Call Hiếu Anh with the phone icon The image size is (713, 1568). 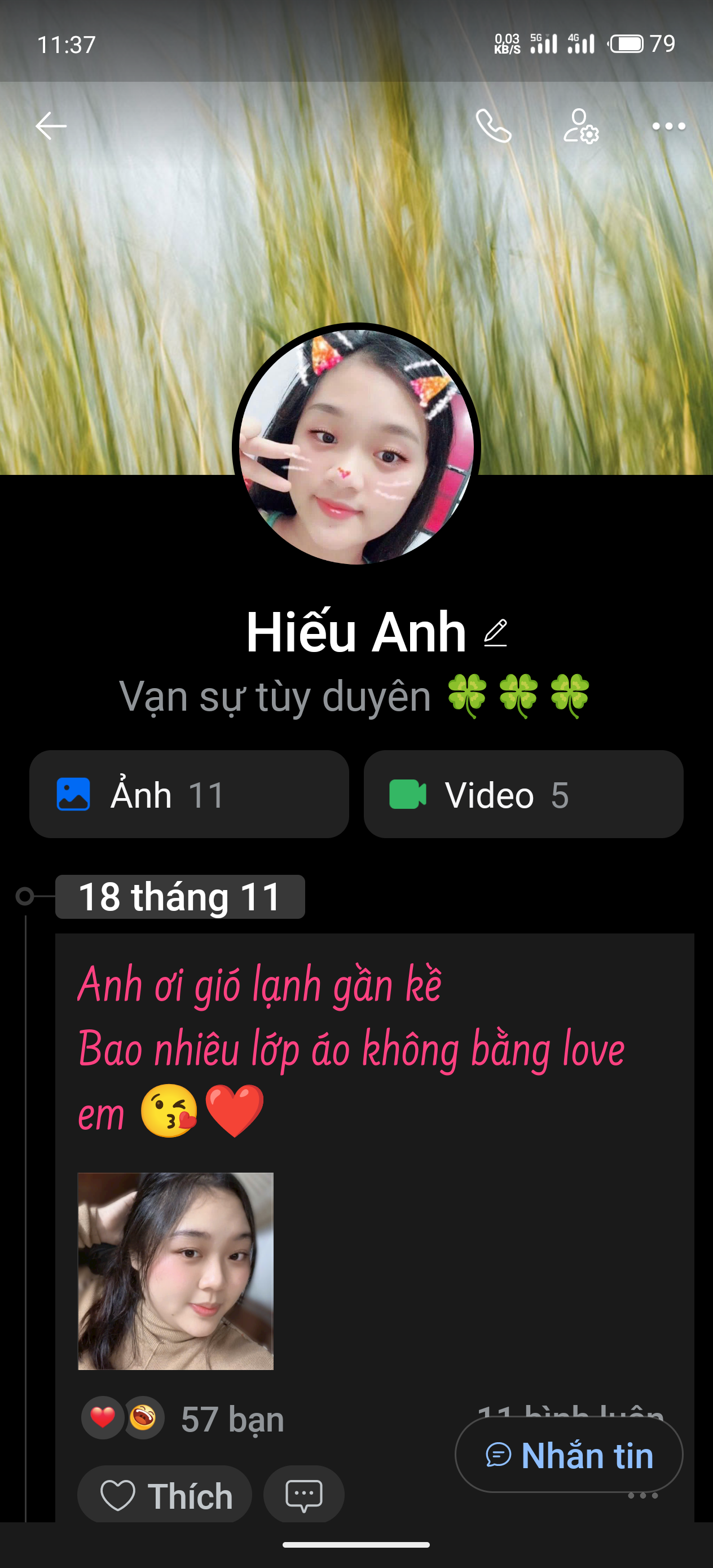click(x=493, y=126)
